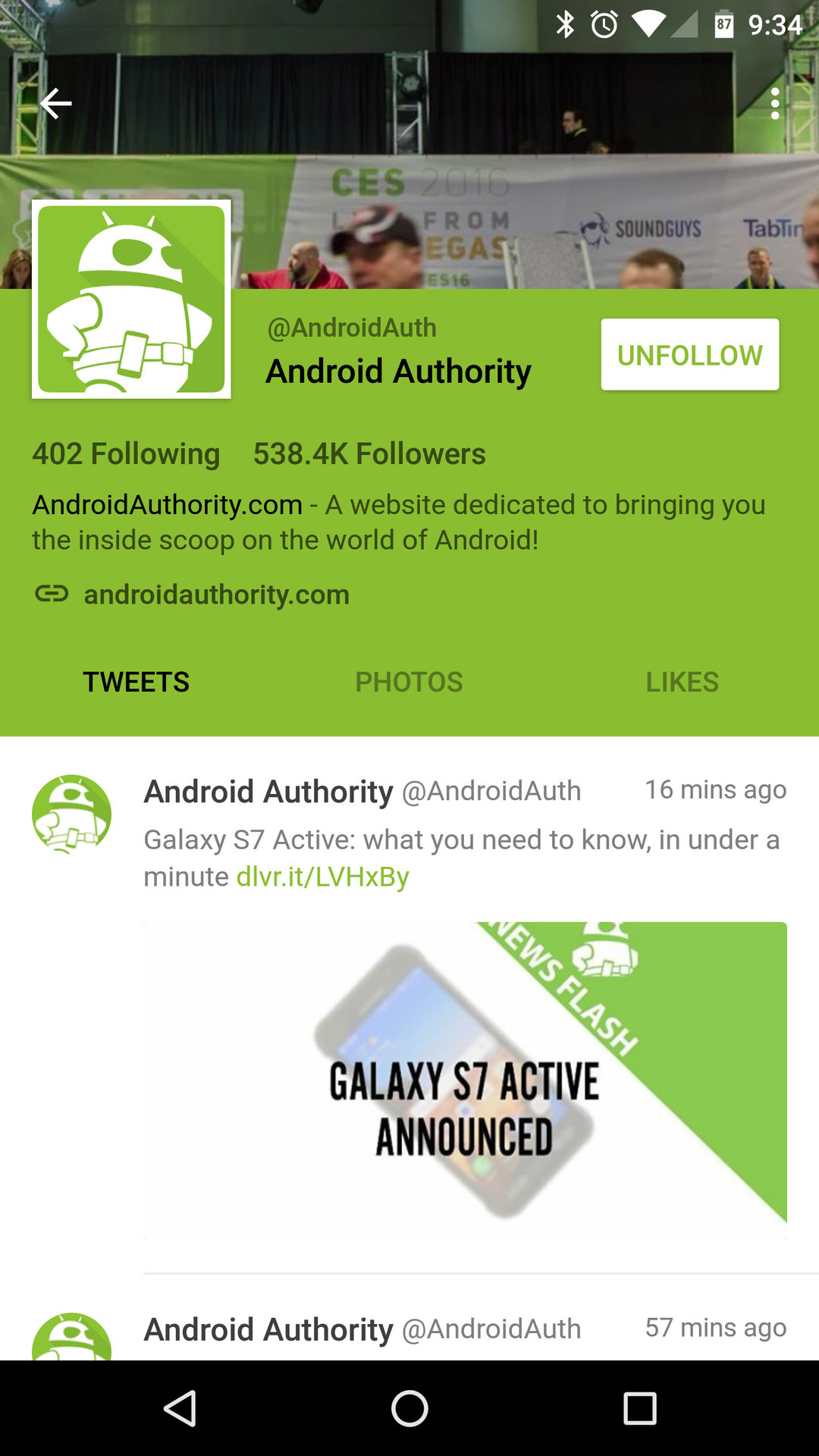Image resolution: width=819 pixels, height=1456 pixels.
Task: Open the dlvr.it/LVHxBy link in the tweet
Action: [323, 877]
